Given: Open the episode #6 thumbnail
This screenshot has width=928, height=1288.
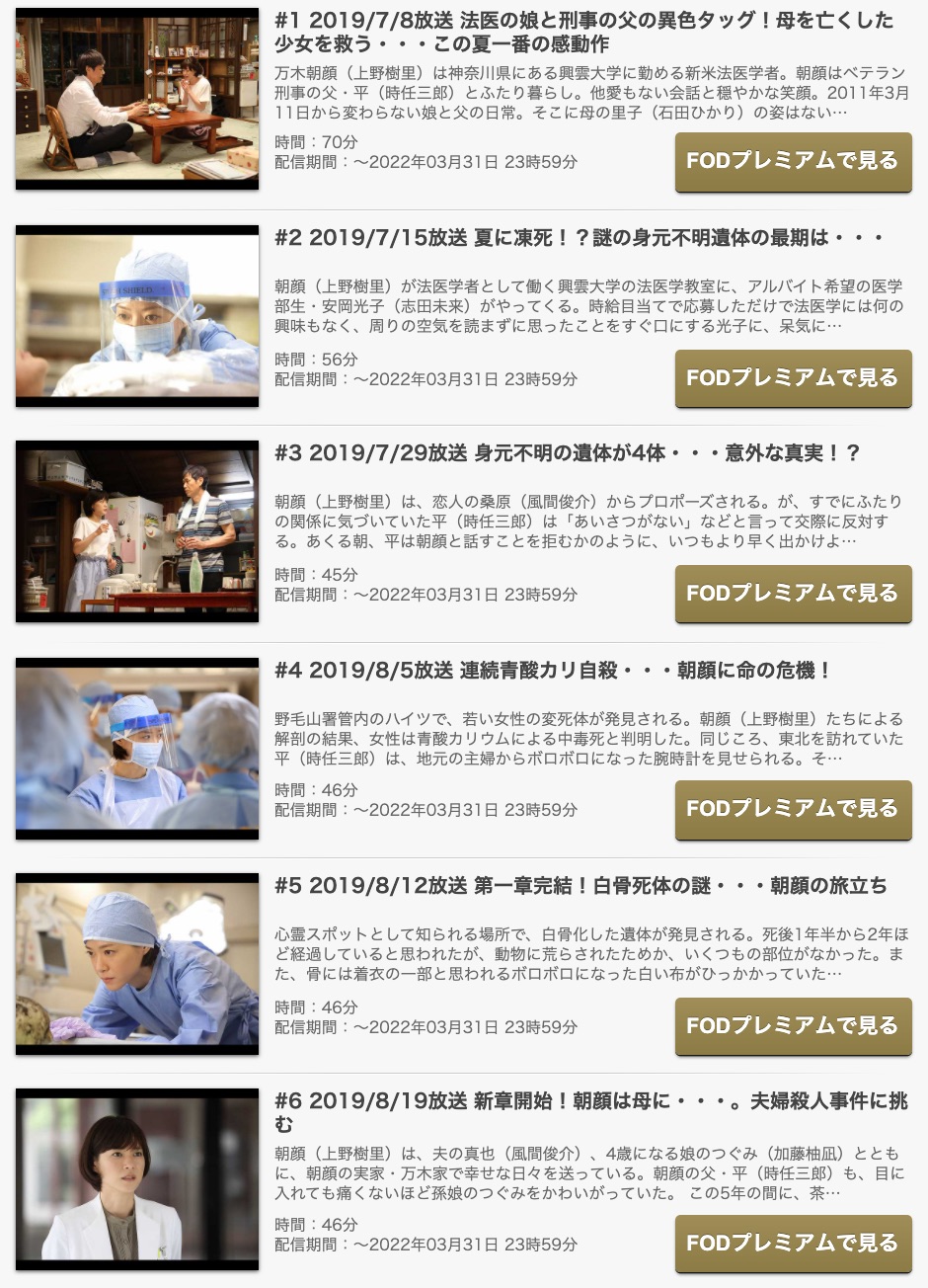Looking at the screenshot, I should [x=137, y=1179].
